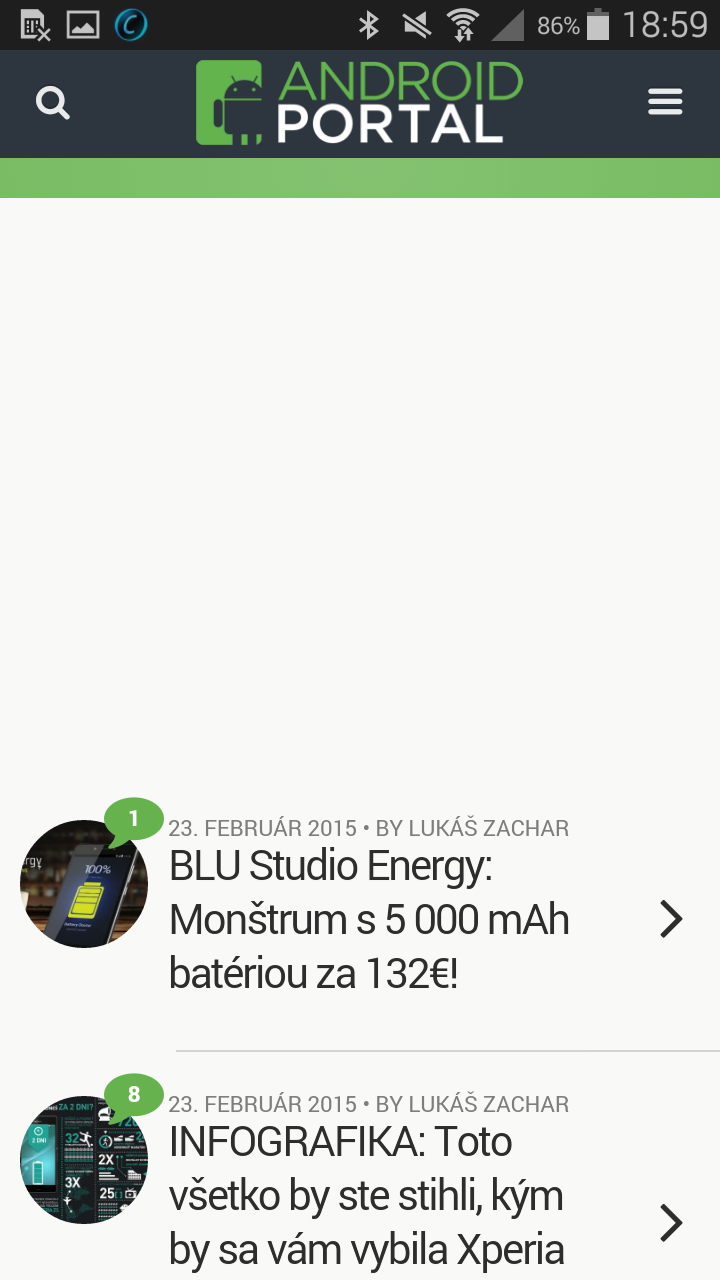
Task: Open the hamburger menu
Action: [665, 102]
